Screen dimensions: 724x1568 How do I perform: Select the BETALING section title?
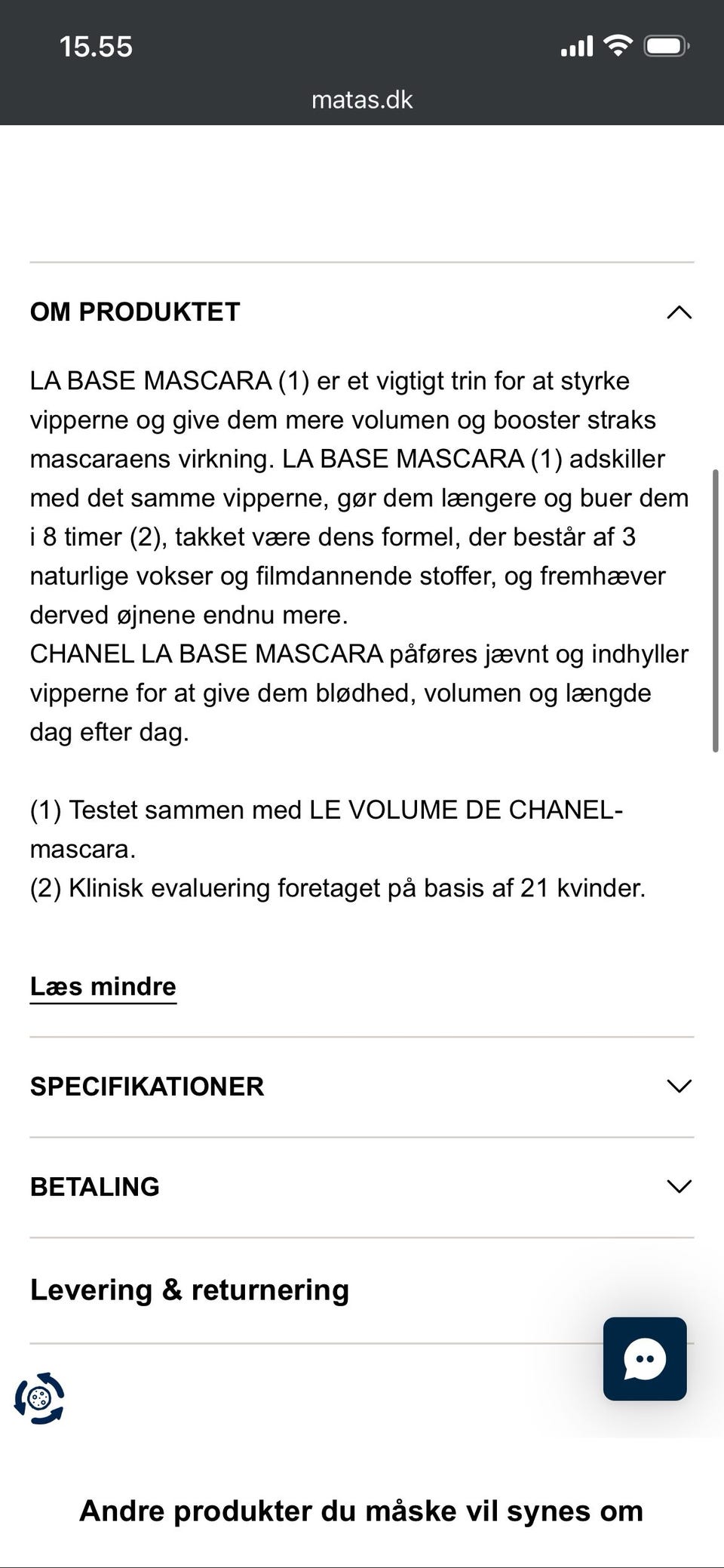[94, 1186]
